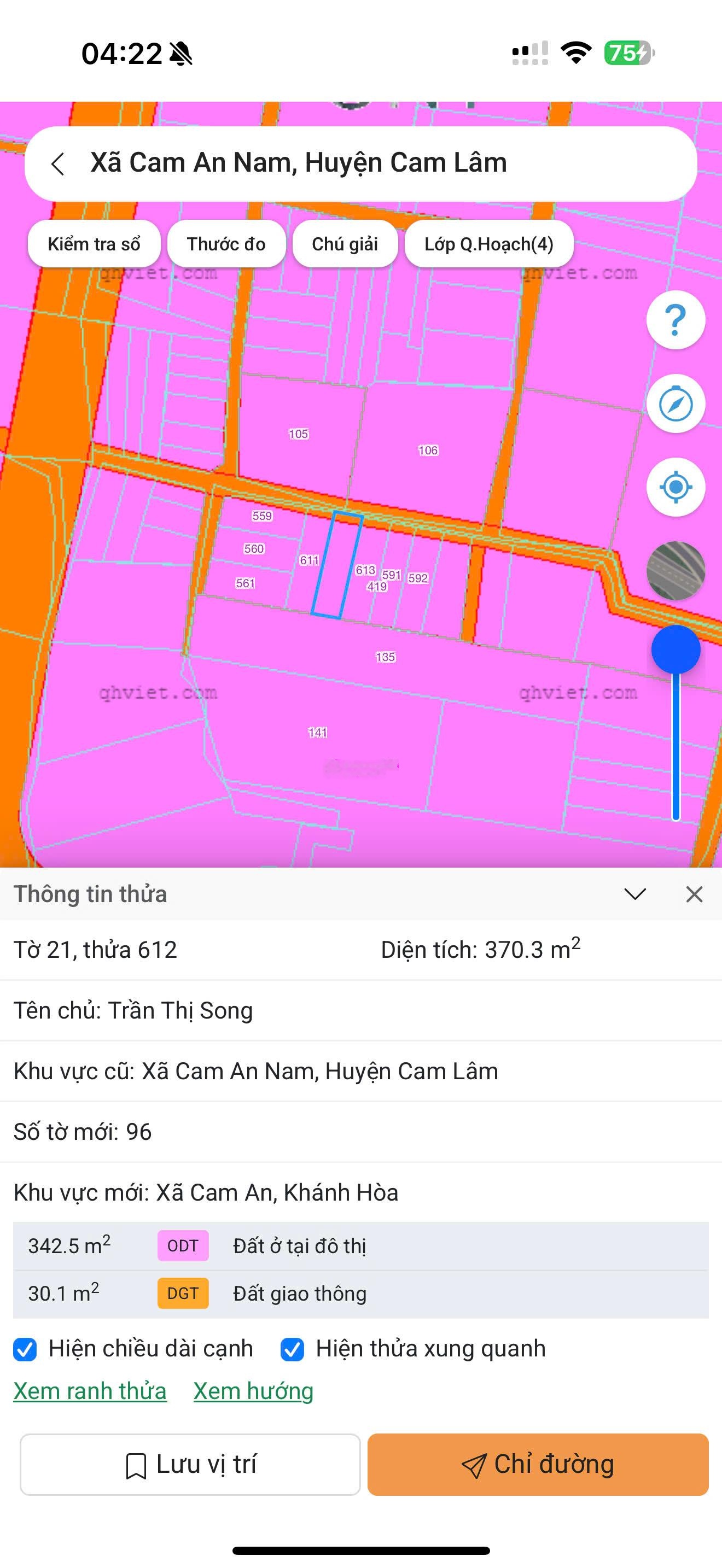This screenshot has width=722, height=1568.
Task: Tap the blue opacity slider handle
Action: [x=675, y=650]
